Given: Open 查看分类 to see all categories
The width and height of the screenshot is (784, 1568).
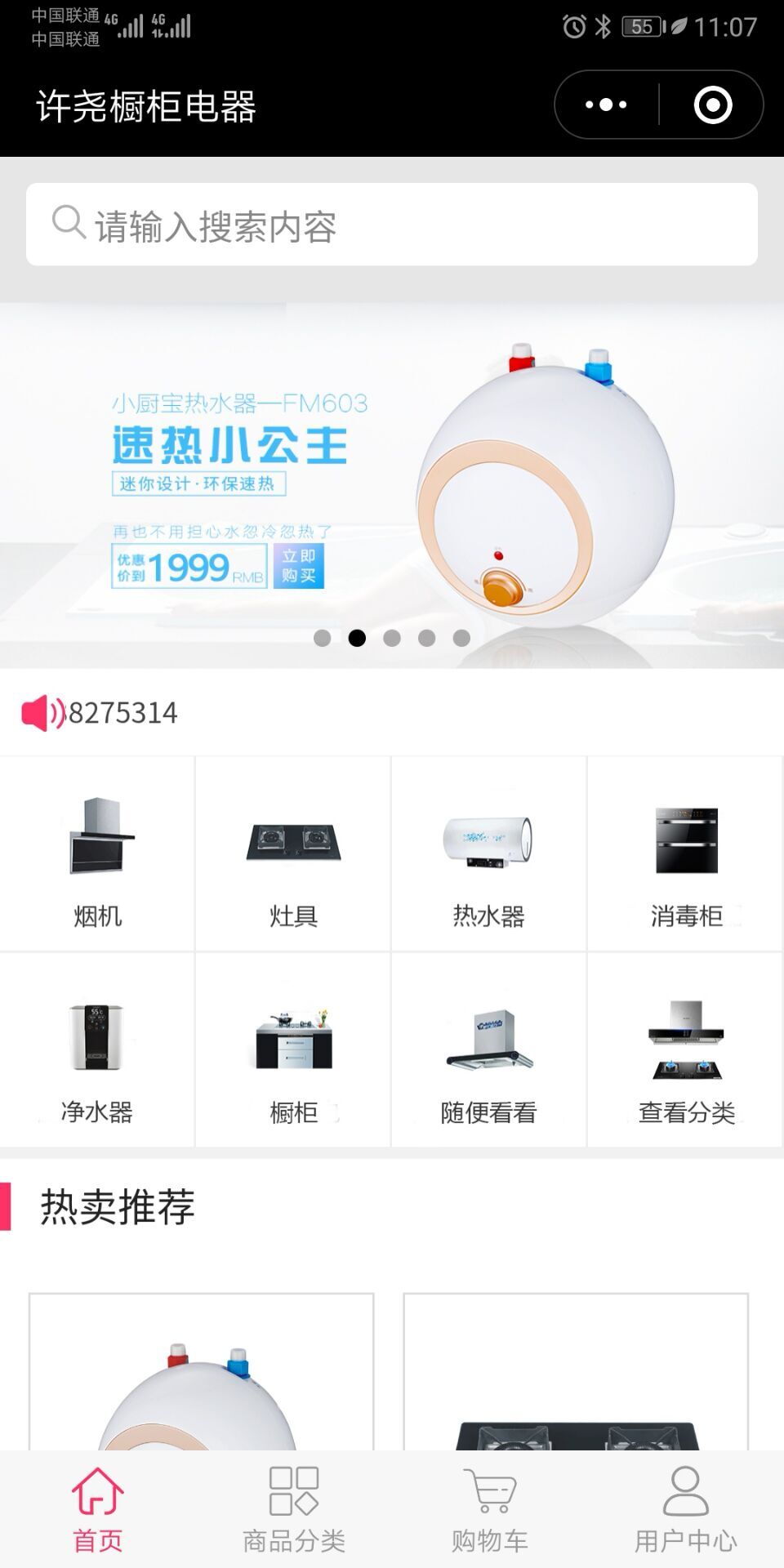Looking at the screenshot, I should pos(686,1049).
